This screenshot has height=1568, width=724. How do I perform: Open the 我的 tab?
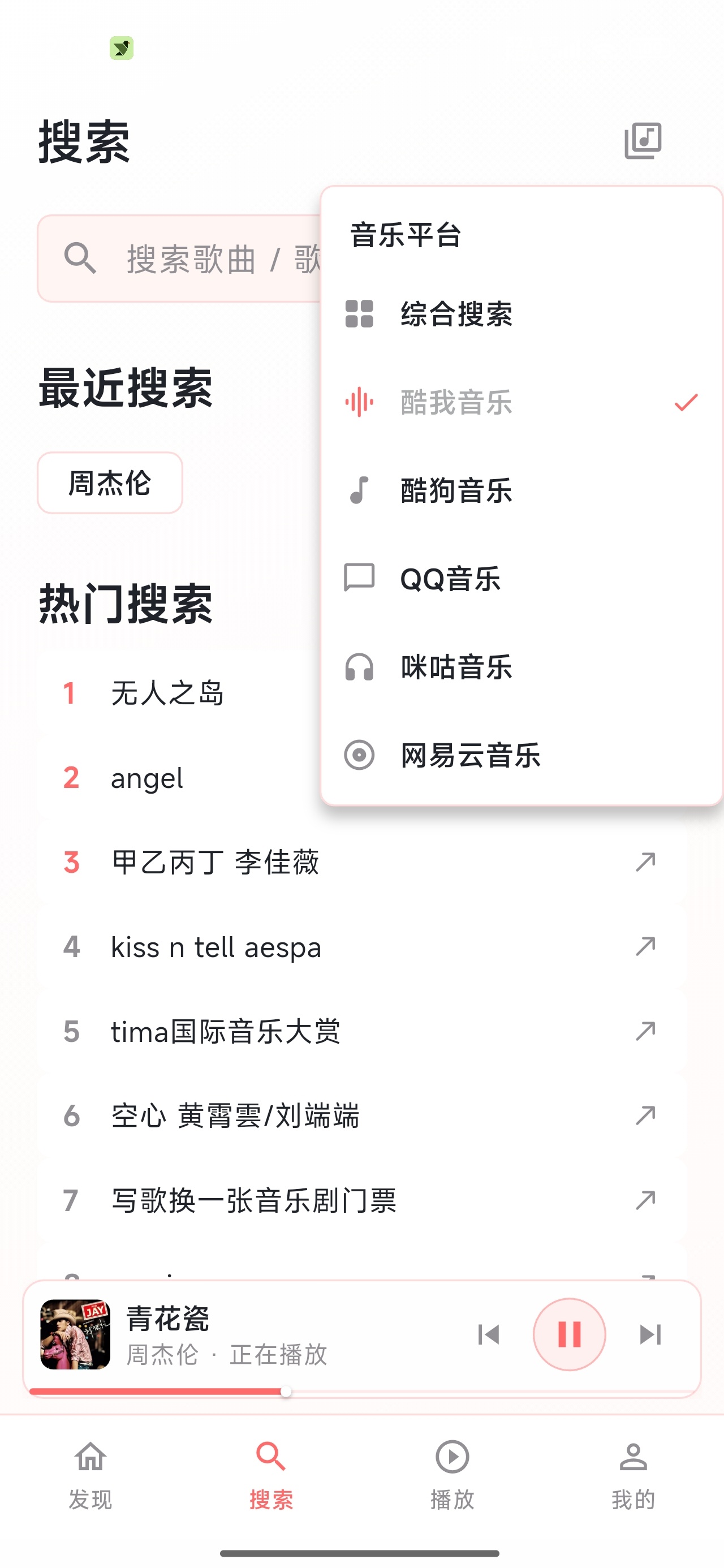pyautogui.click(x=633, y=1475)
